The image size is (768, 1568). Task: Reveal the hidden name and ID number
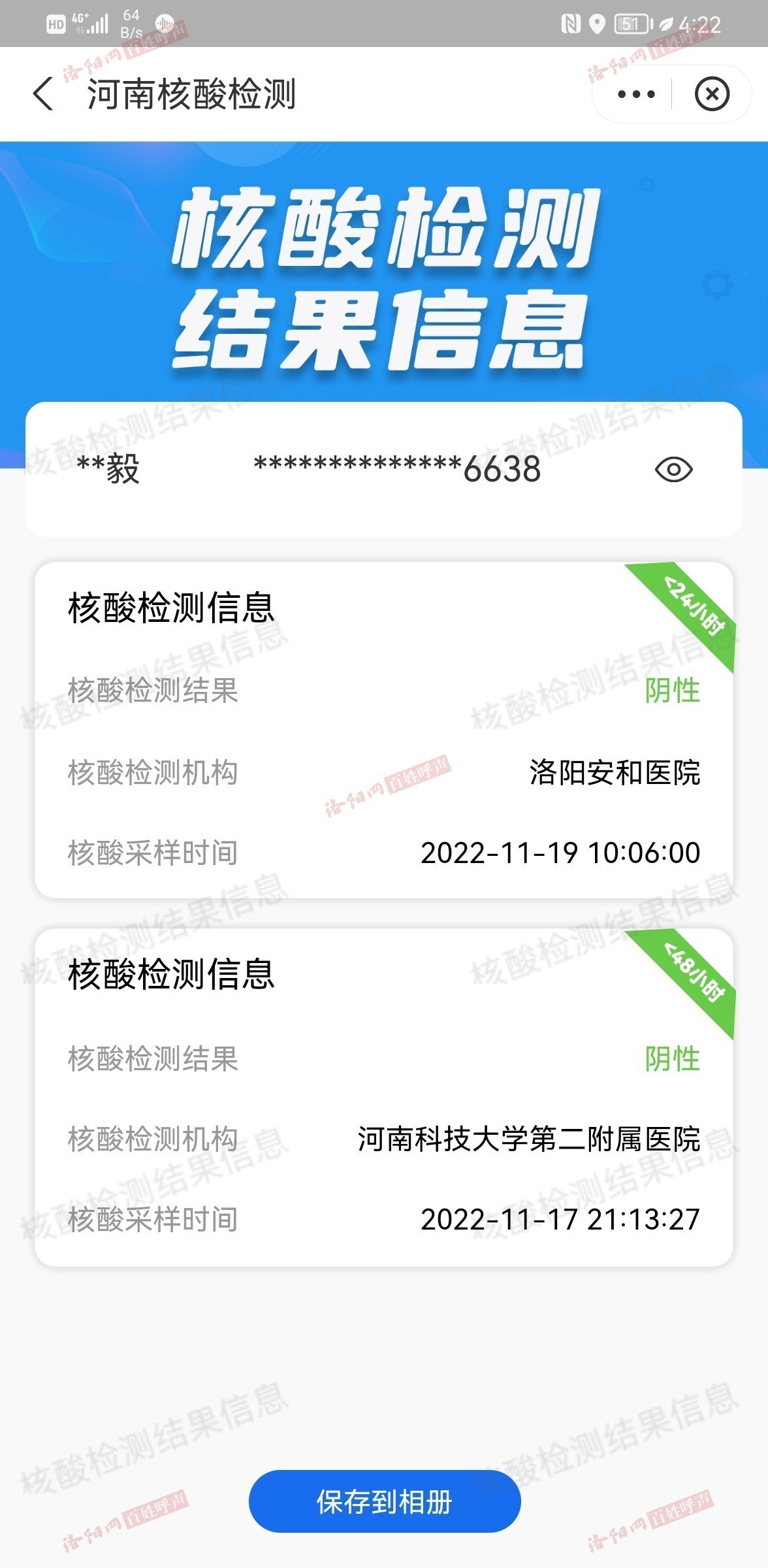673,469
